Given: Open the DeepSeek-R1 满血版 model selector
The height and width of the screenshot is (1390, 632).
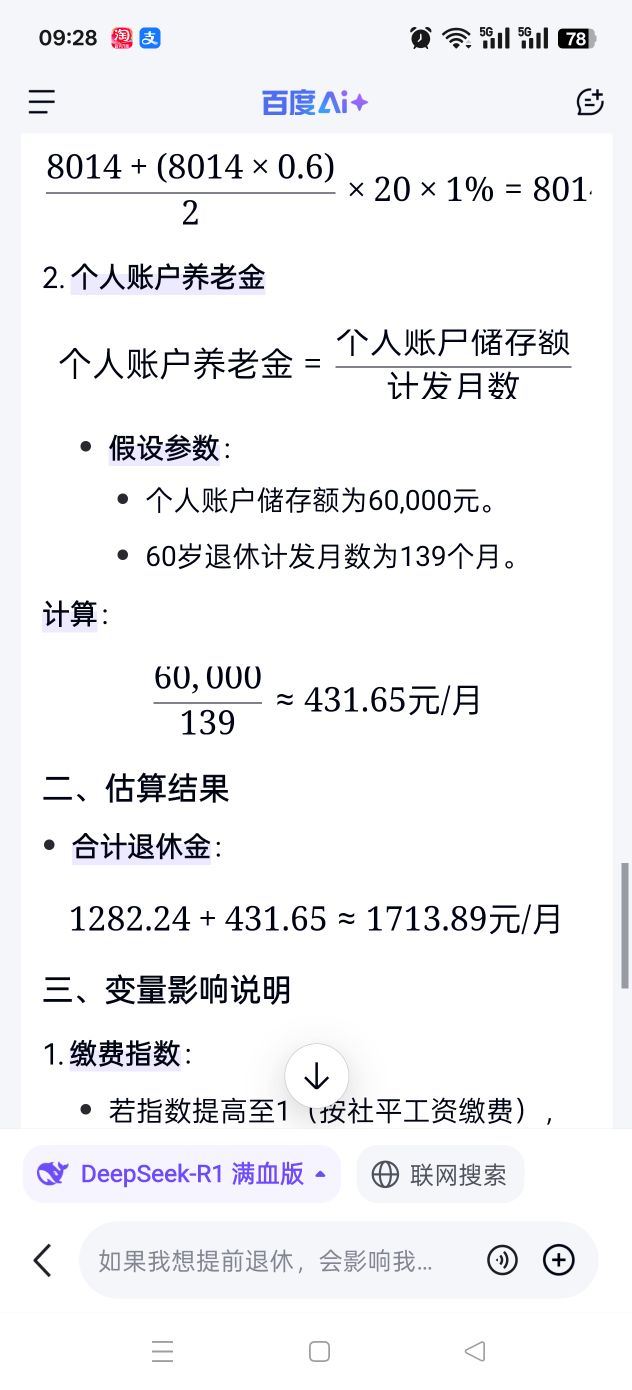Looking at the screenshot, I should (x=182, y=1174).
